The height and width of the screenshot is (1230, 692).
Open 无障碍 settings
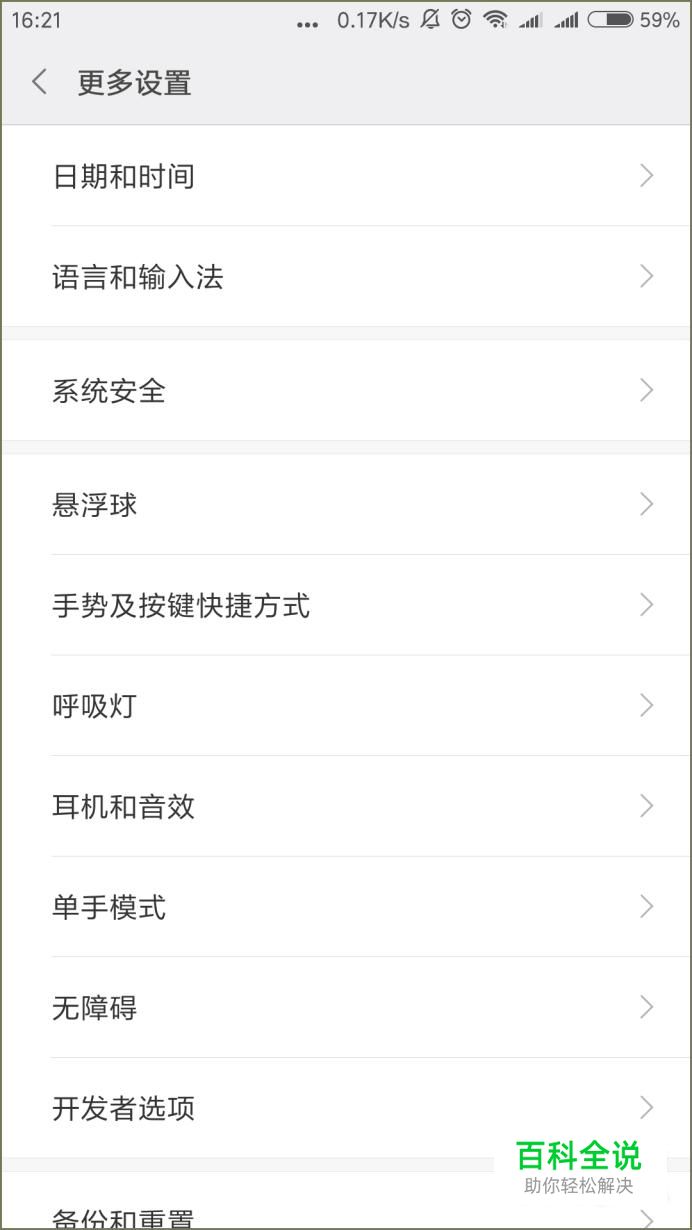(346, 1007)
